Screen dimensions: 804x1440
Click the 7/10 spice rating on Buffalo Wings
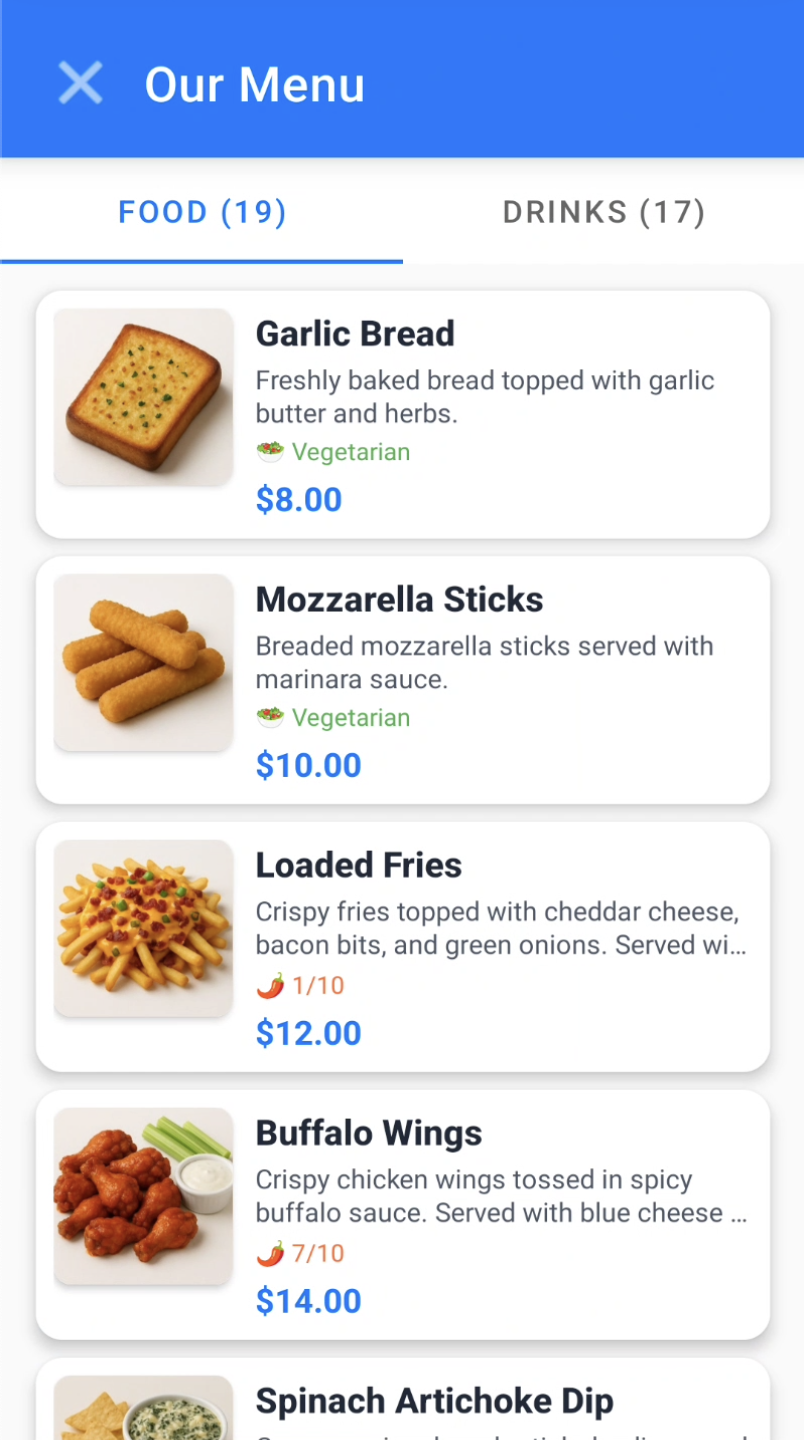(x=313, y=1253)
